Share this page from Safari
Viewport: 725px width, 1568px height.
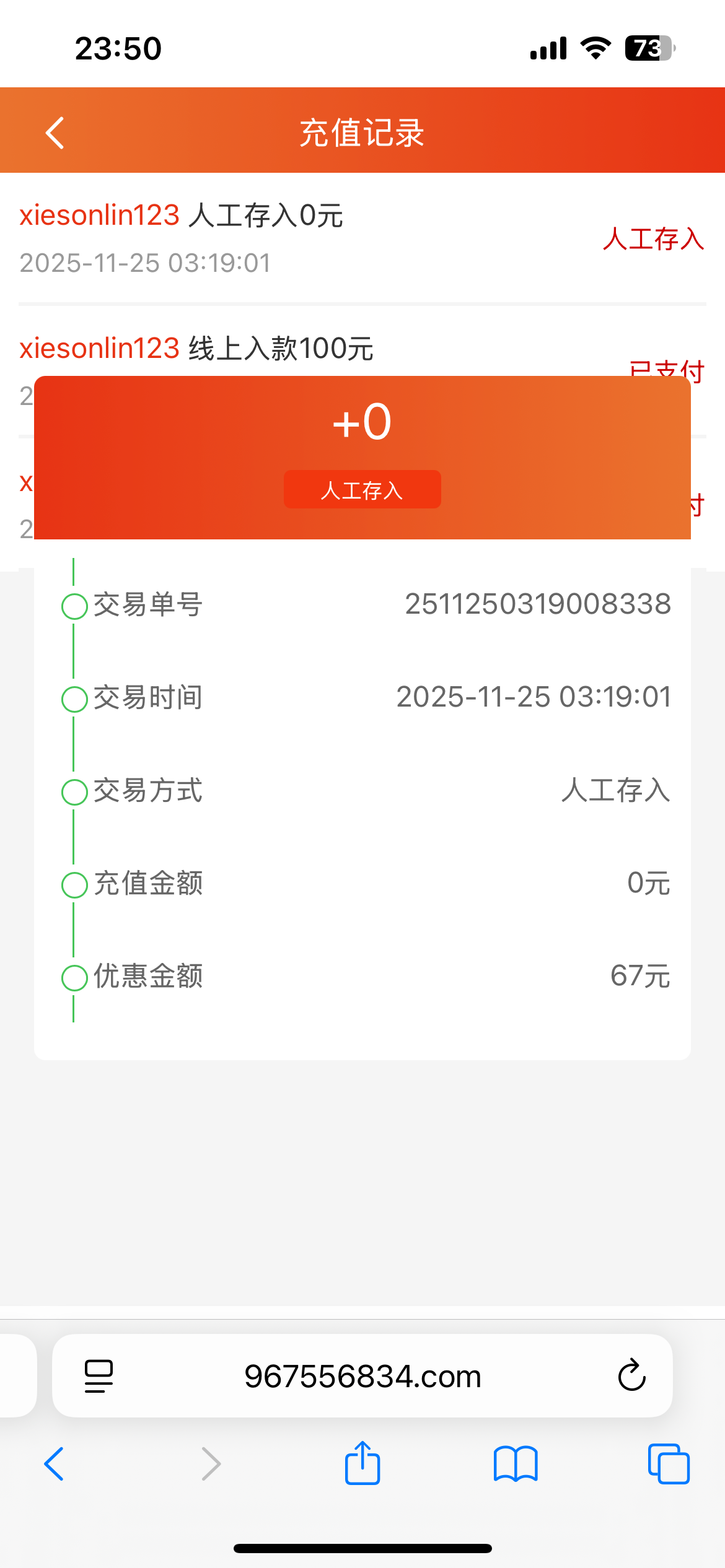362,1463
